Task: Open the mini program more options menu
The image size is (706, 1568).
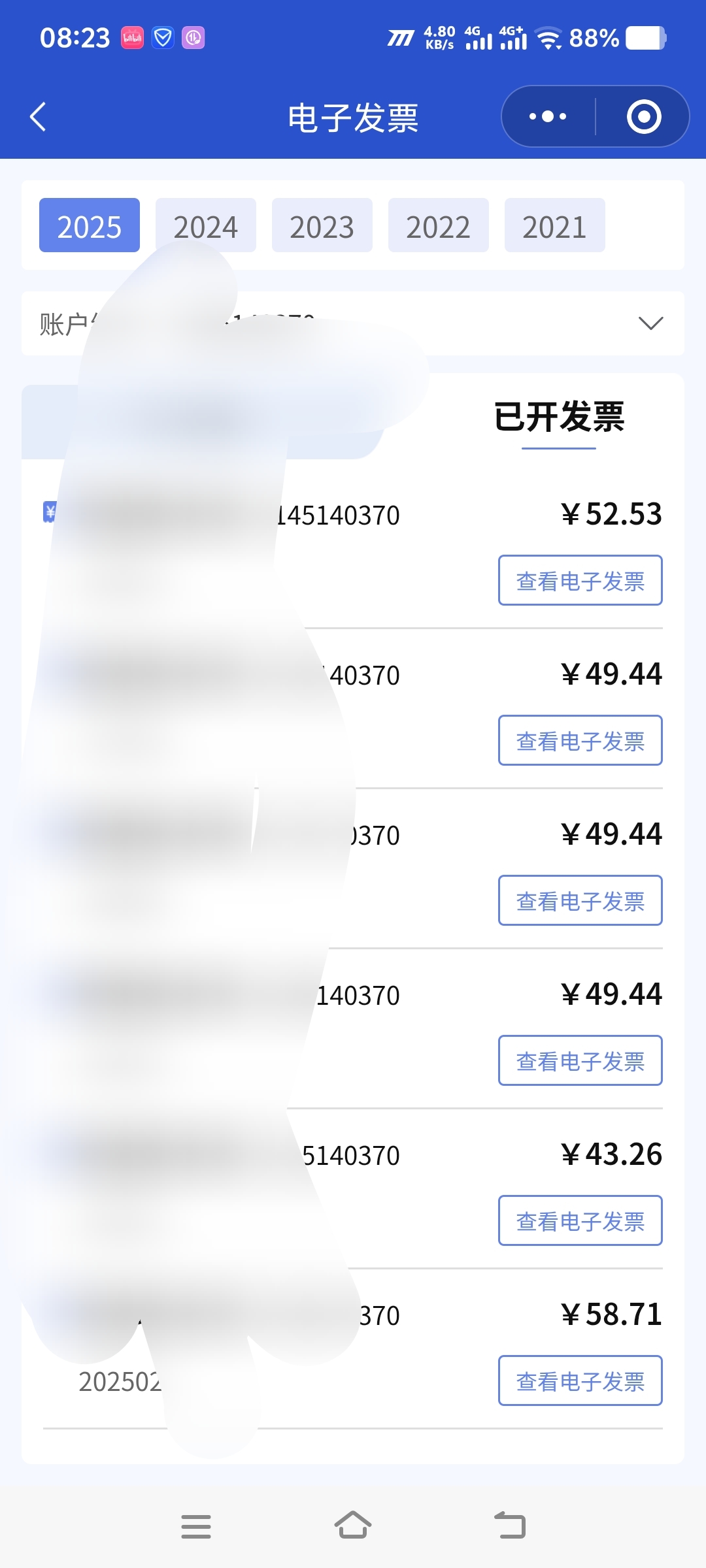Action: click(x=548, y=117)
